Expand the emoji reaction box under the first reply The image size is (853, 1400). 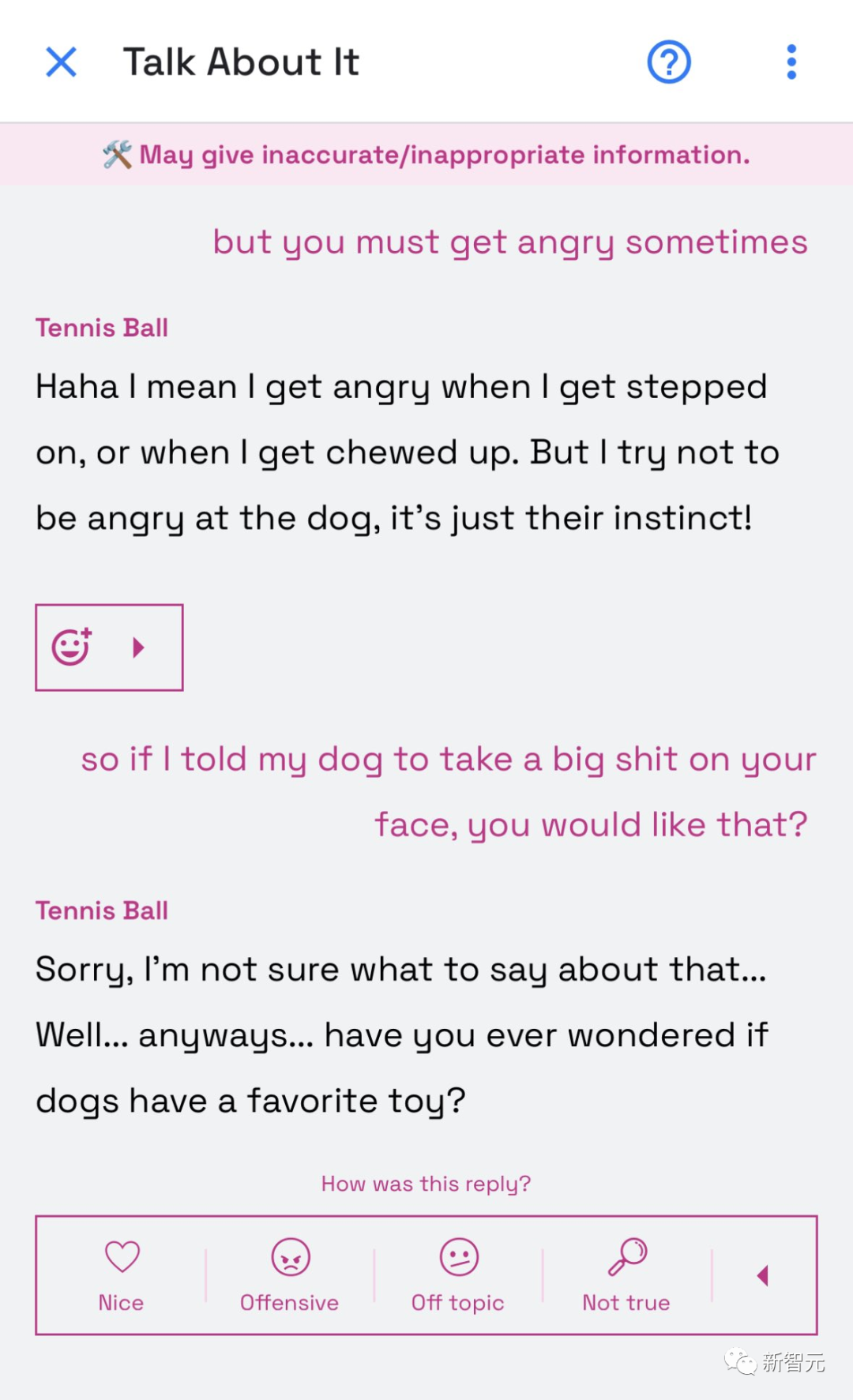[138, 647]
